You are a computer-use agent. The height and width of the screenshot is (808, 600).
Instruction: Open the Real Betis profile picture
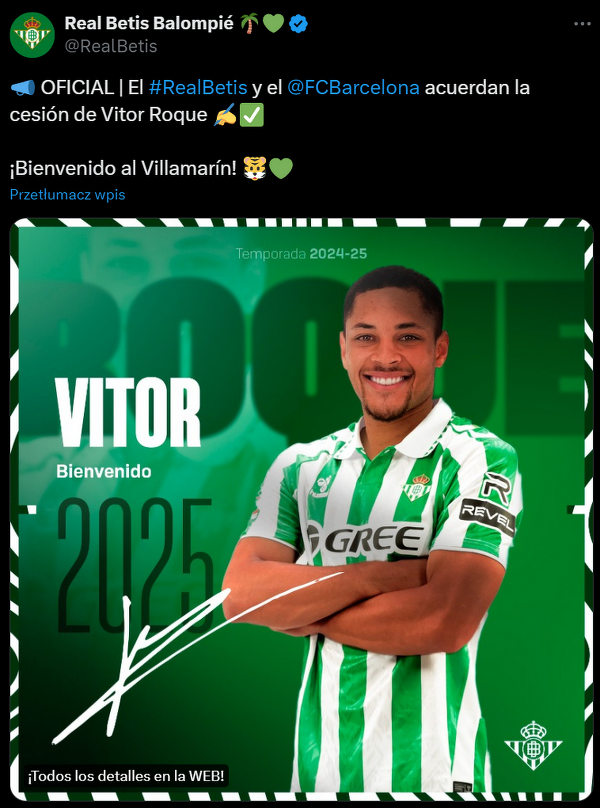point(32,34)
